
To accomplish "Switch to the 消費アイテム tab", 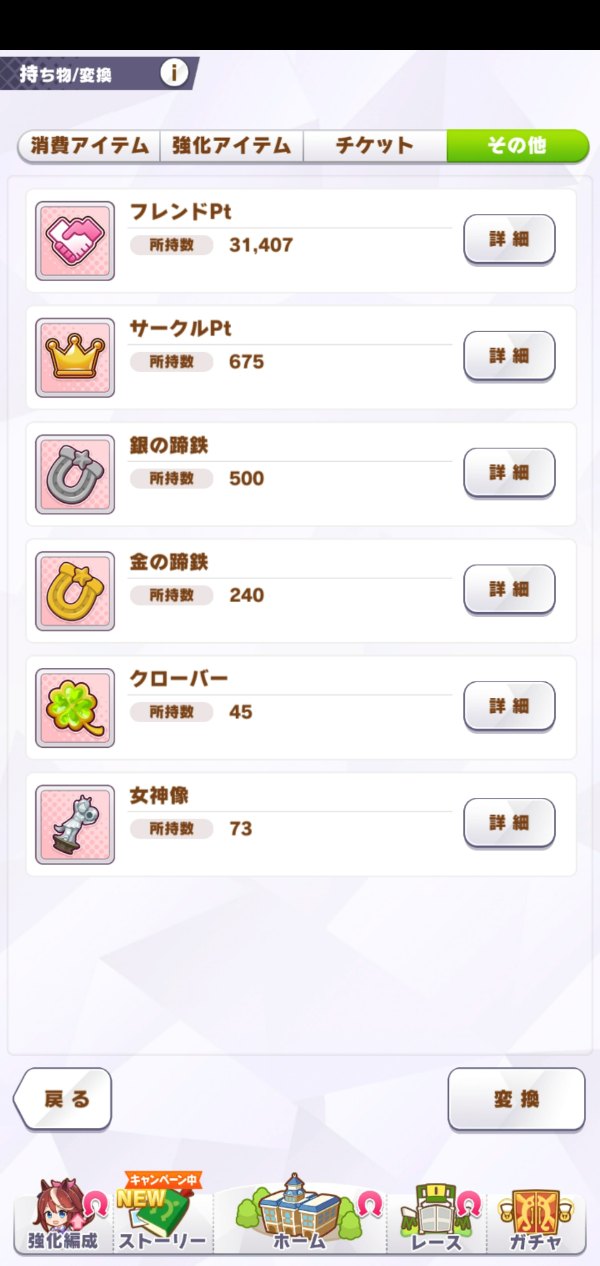I will click(x=89, y=146).
